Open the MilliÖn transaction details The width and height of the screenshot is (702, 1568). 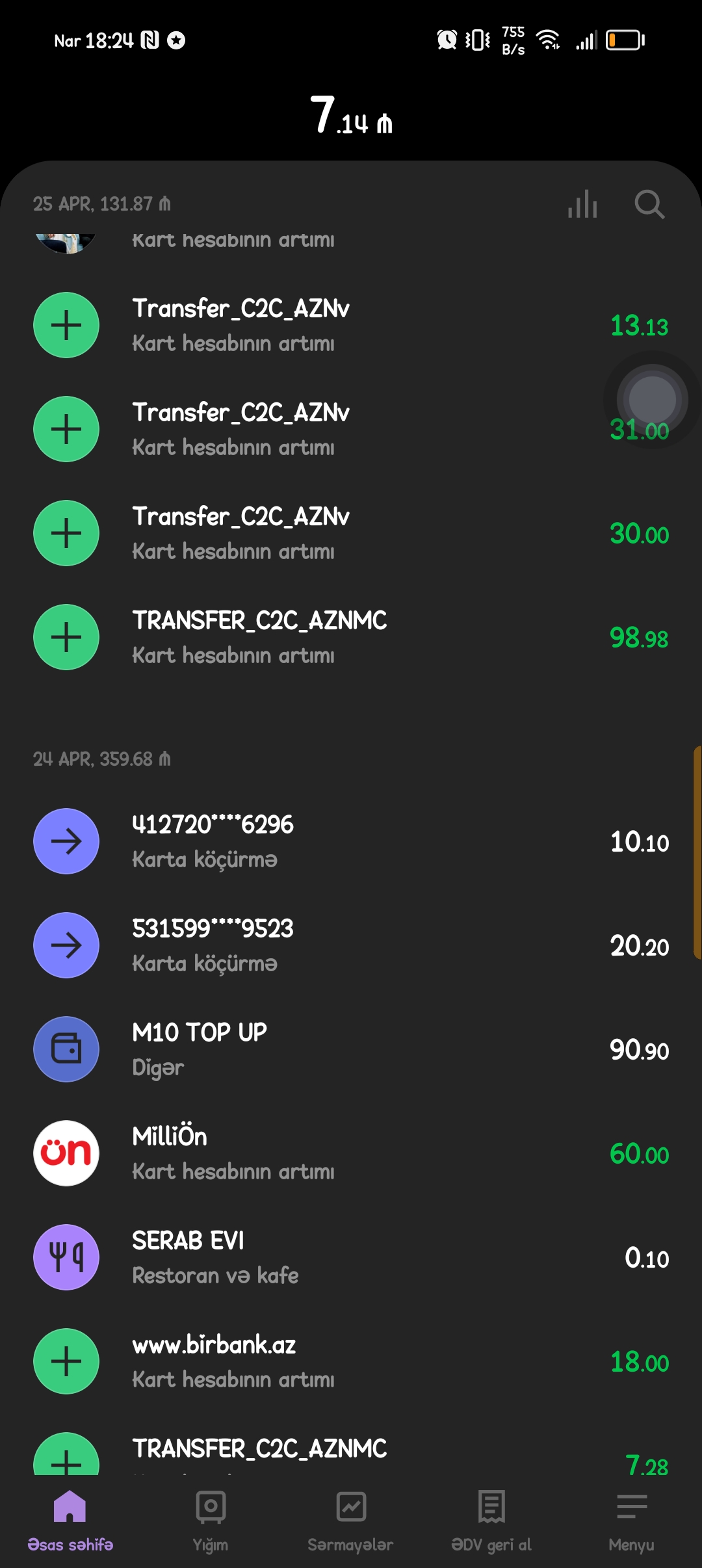pyautogui.click(x=351, y=1153)
